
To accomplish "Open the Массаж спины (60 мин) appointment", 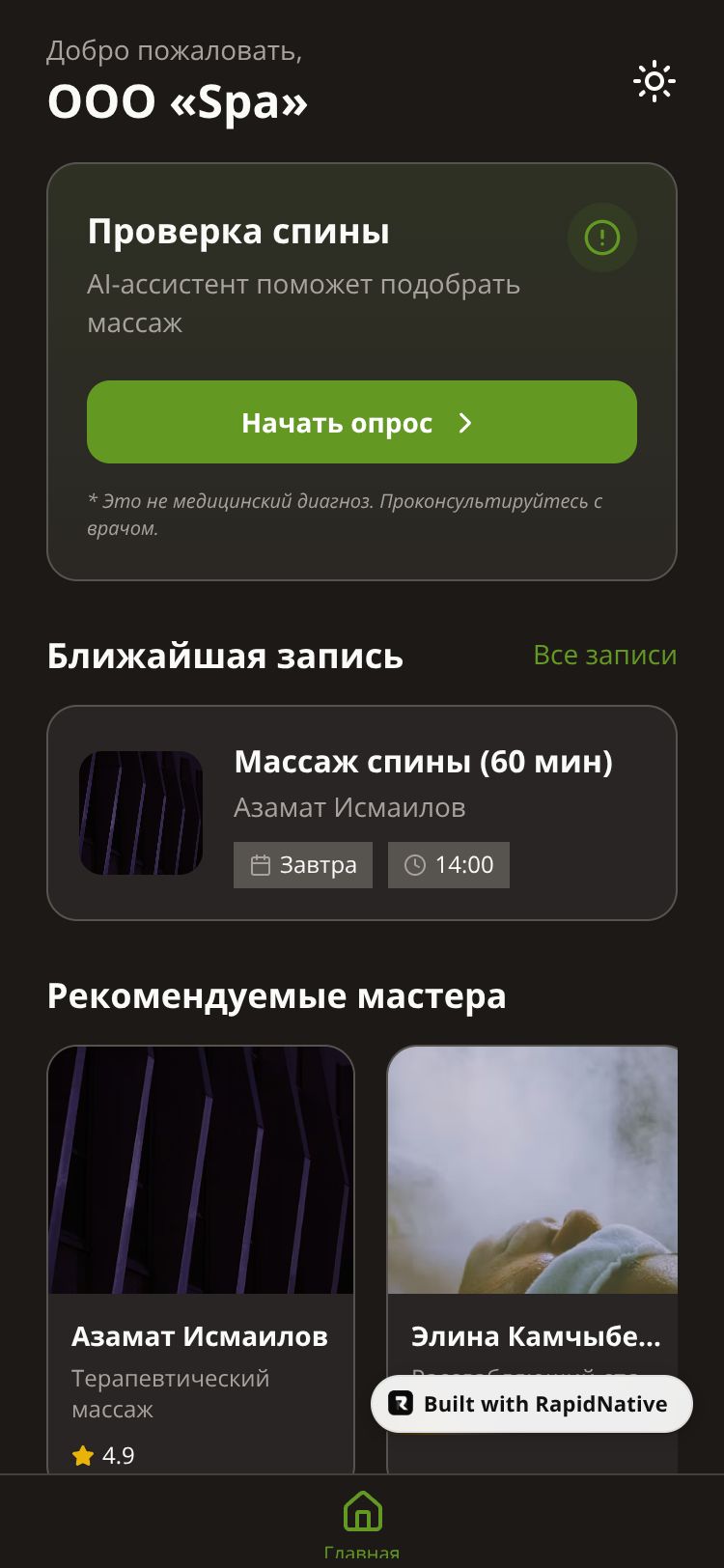I will point(362,812).
